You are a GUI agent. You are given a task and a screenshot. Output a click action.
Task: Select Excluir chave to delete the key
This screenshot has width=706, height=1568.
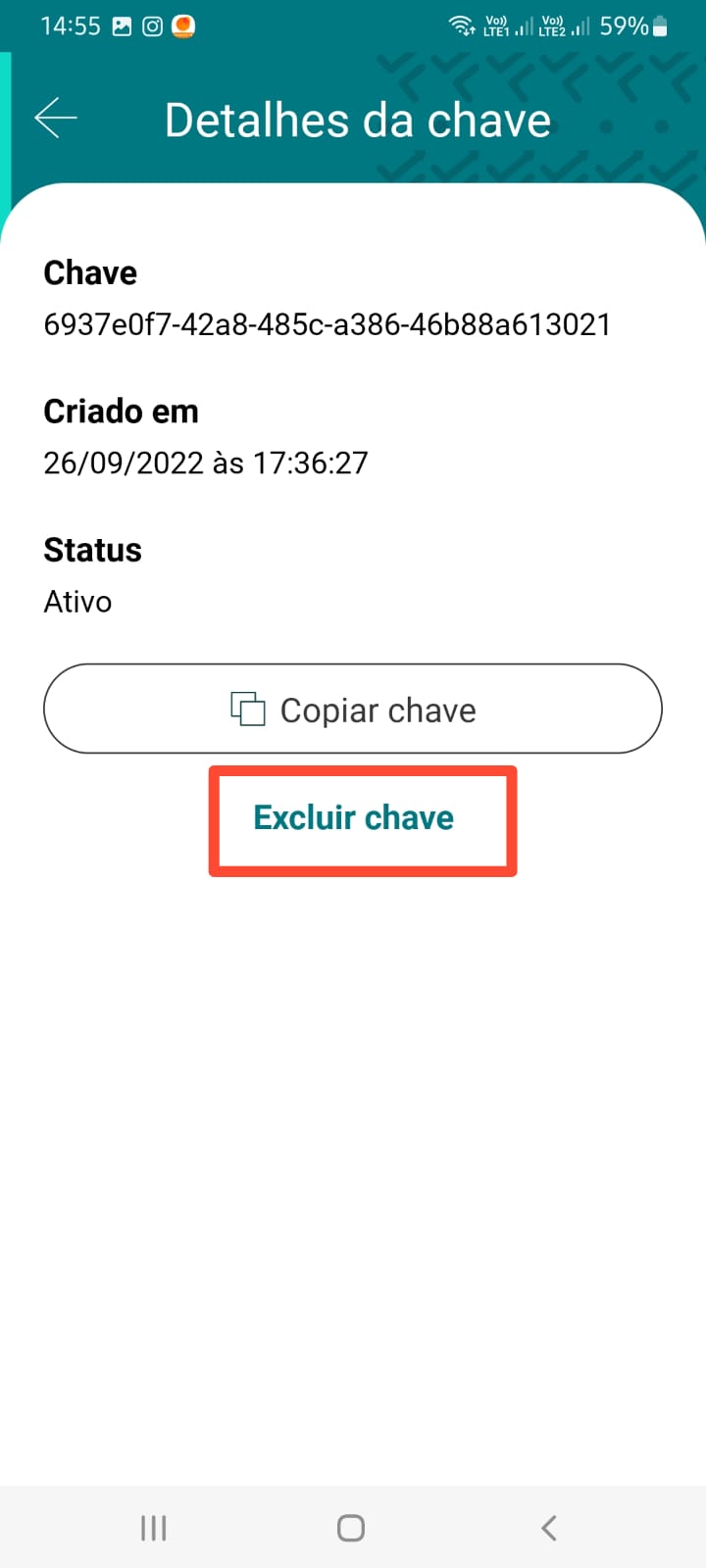click(354, 817)
